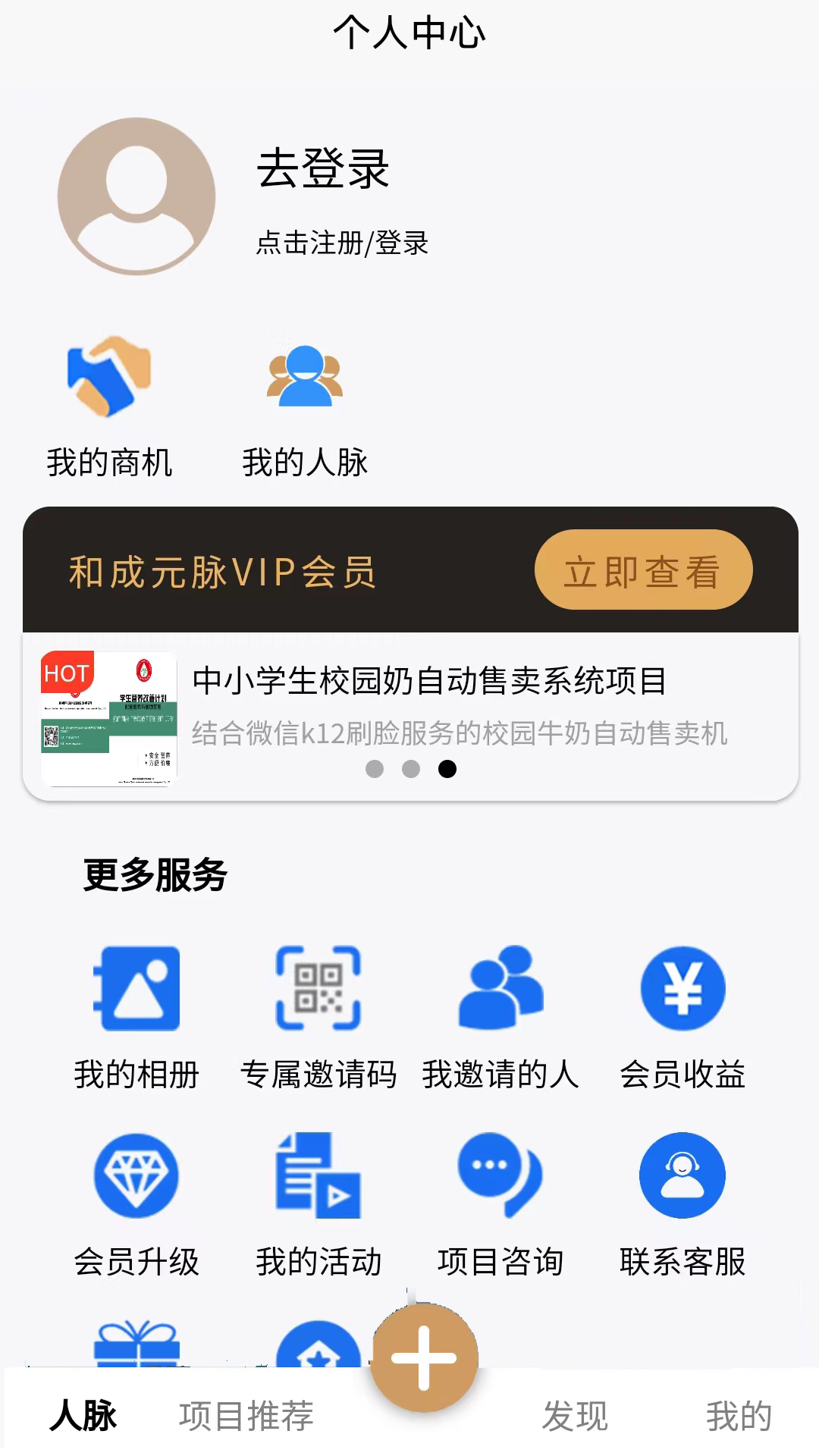
Task: Switch to the 人脉 tab
Action: click(x=83, y=1415)
